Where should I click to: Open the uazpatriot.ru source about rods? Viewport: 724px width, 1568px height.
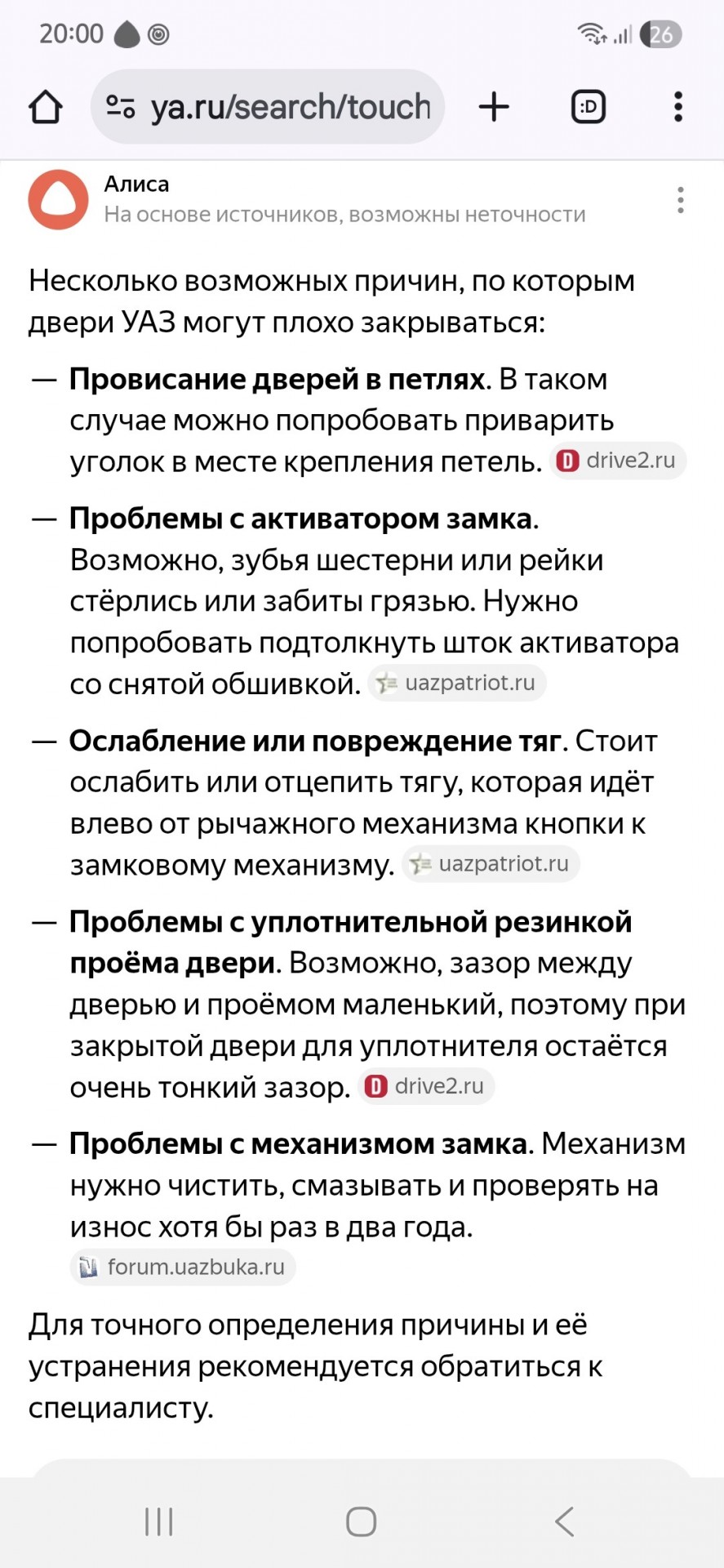click(491, 864)
